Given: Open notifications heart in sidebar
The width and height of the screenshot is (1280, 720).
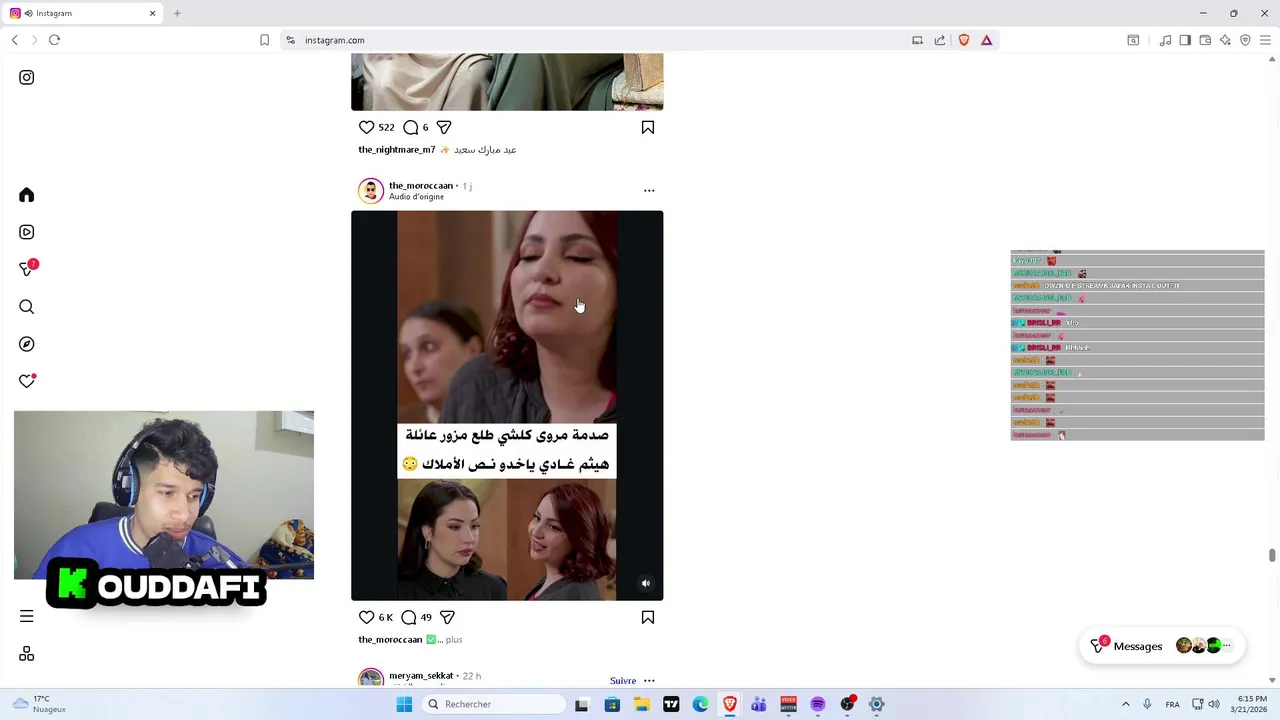Looking at the screenshot, I should [27, 381].
